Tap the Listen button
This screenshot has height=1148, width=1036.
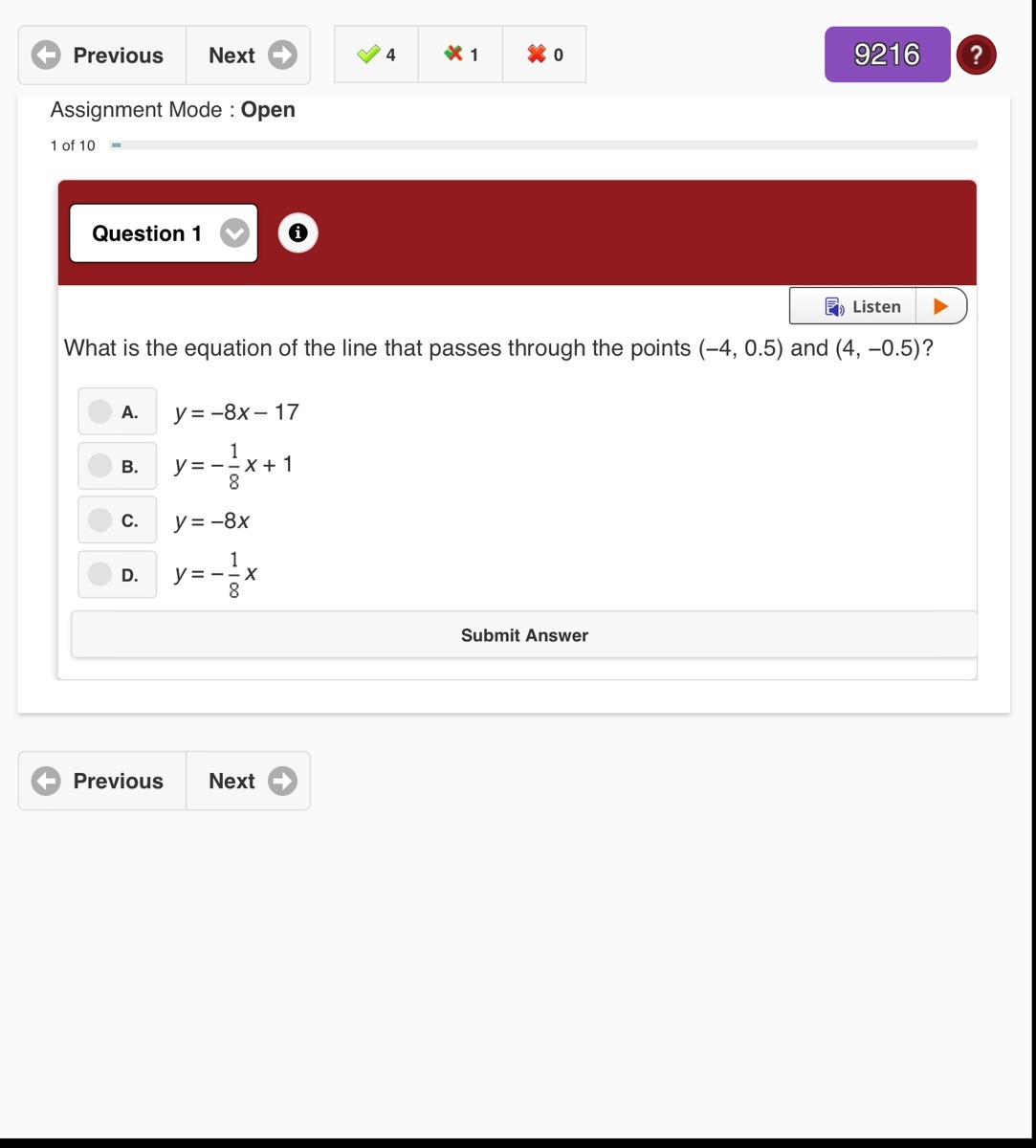[x=853, y=306]
